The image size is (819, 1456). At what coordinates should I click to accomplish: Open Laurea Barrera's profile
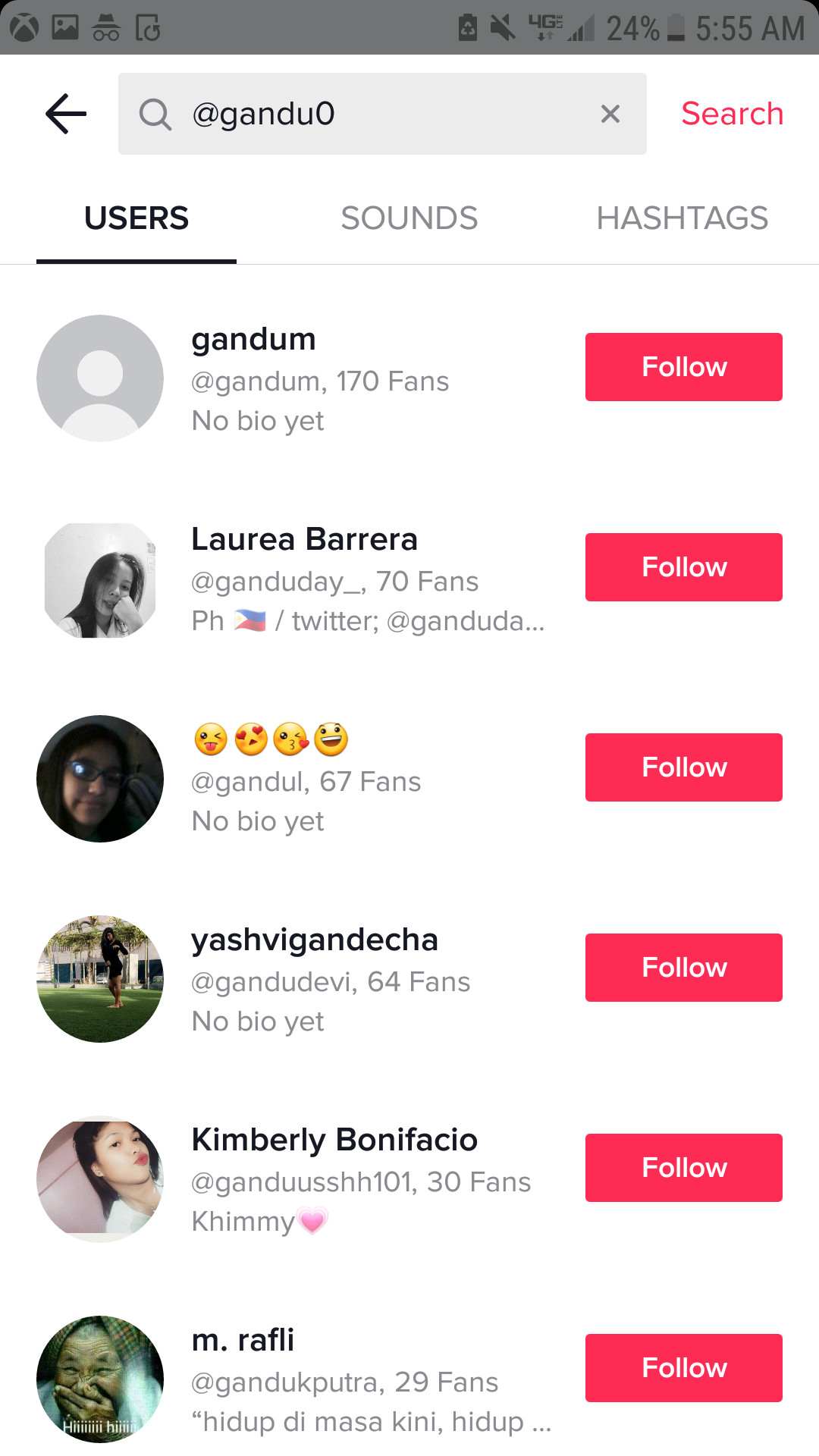pos(318,579)
